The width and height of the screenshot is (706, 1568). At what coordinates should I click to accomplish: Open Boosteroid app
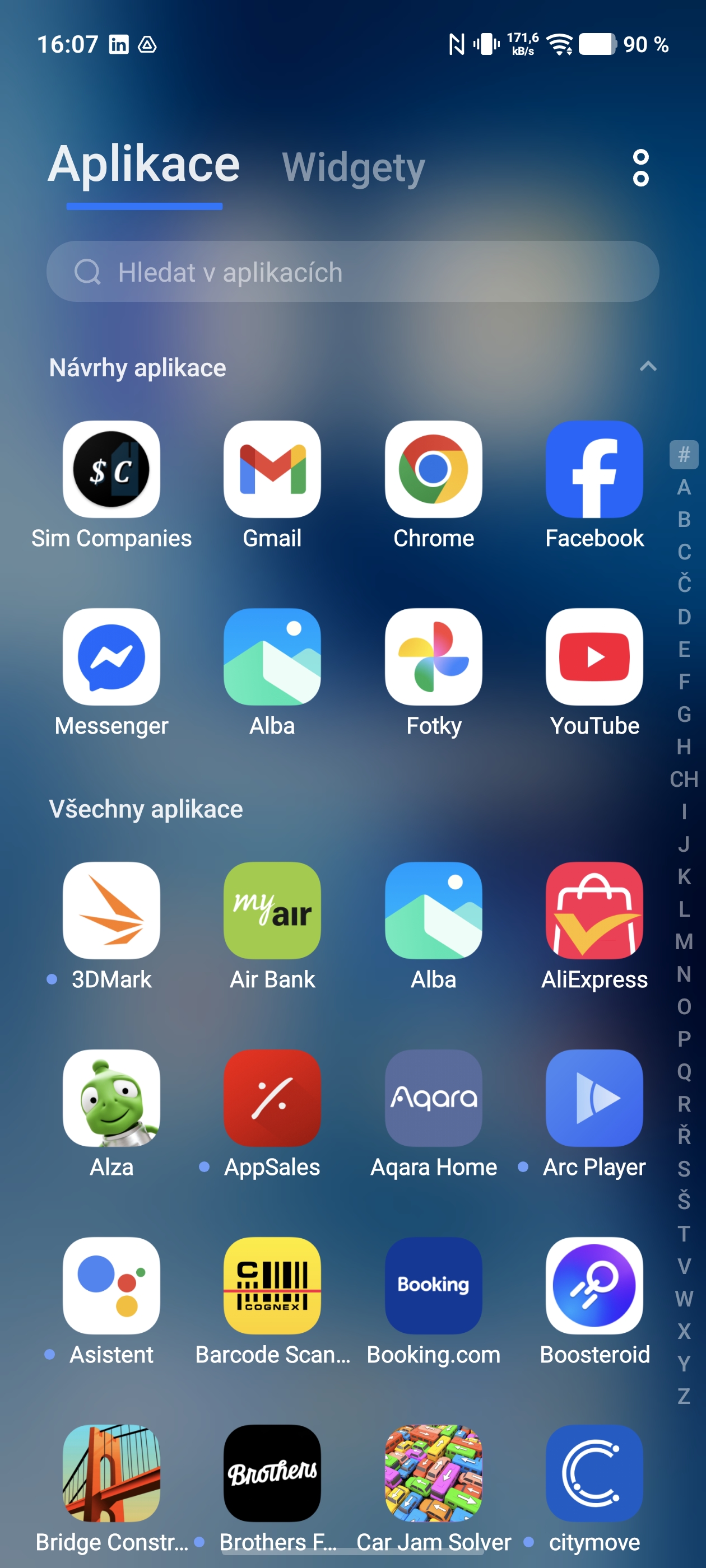[594, 1285]
